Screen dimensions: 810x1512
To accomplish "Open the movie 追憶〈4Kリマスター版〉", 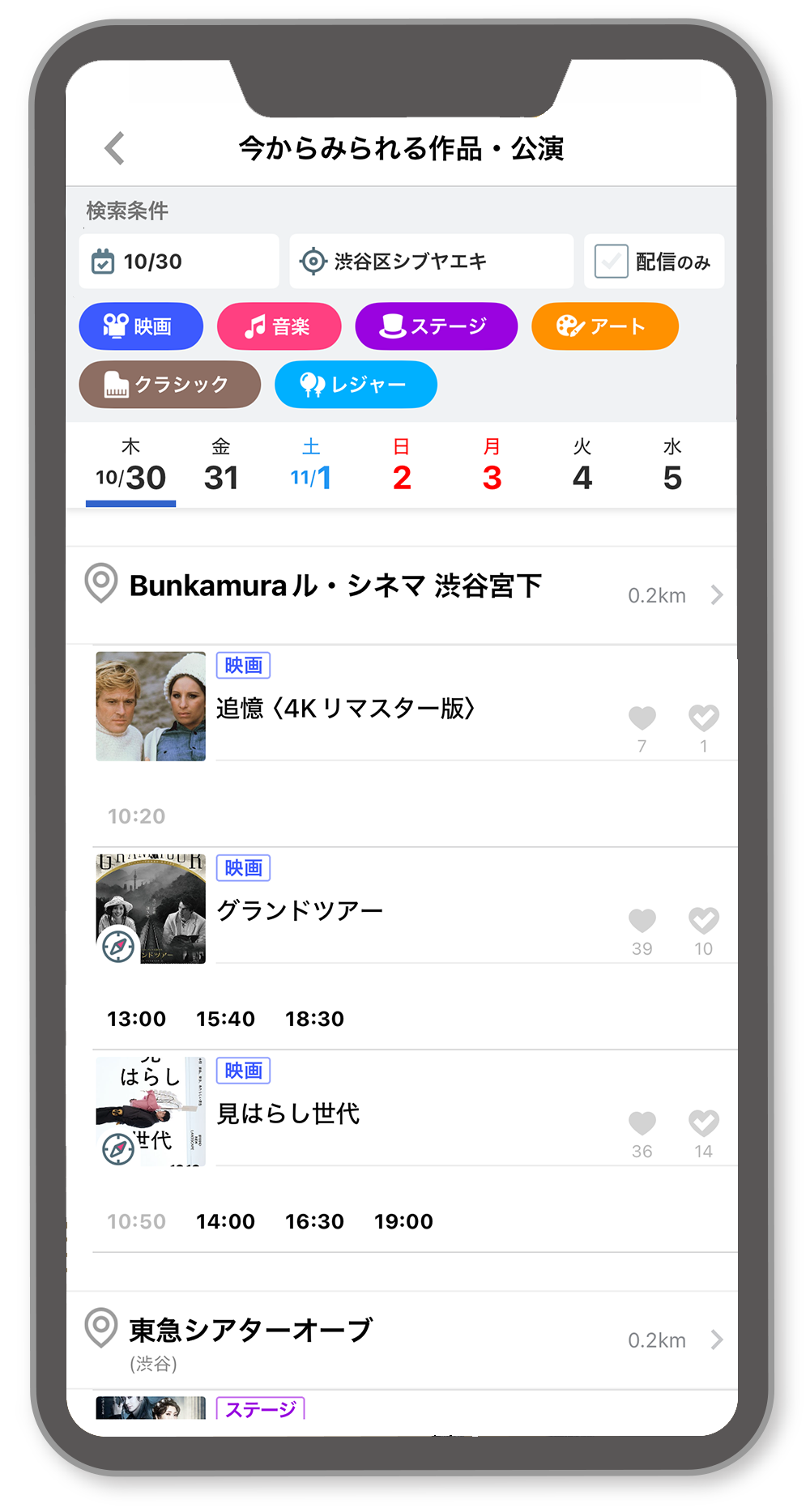I will click(x=345, y=709).
